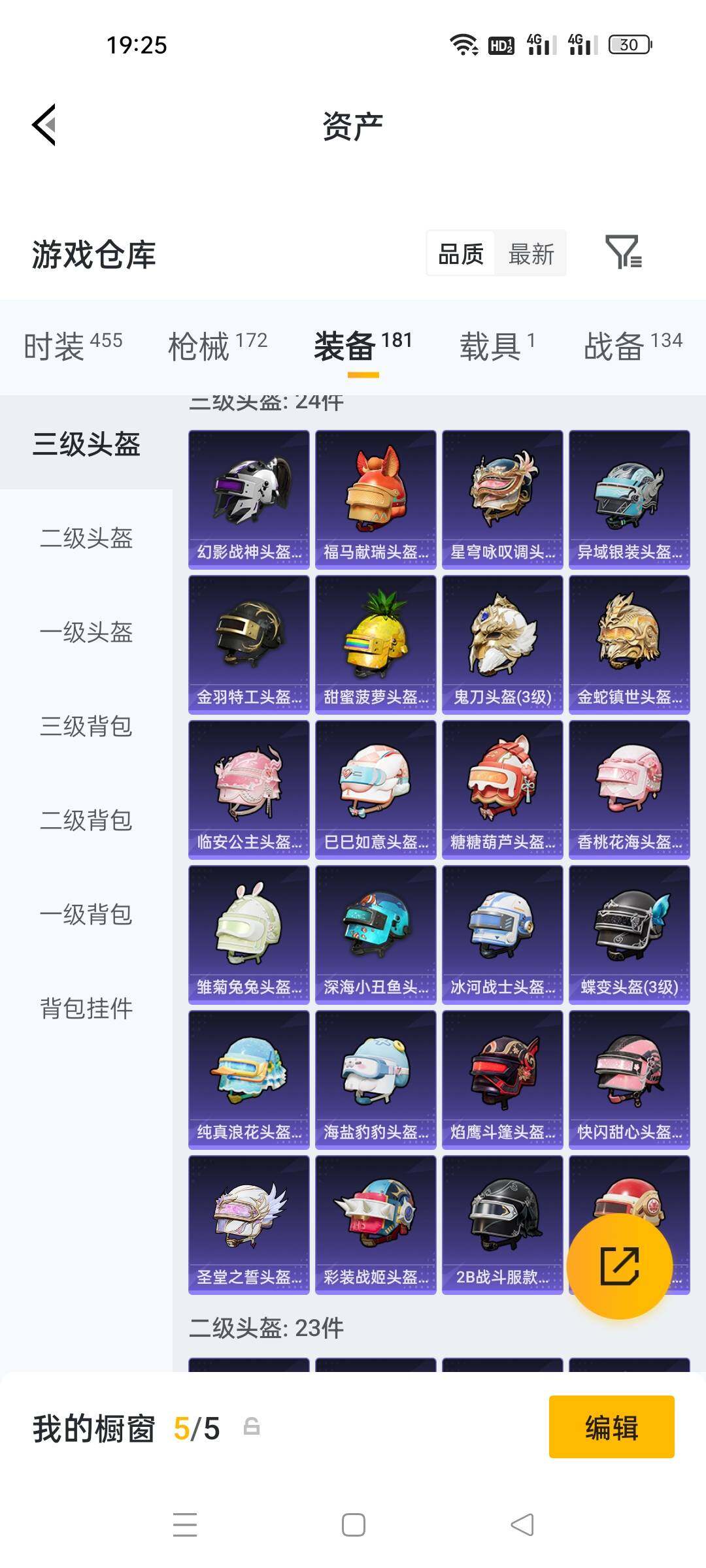Viewport: 706px width, 1568px height.
Task: Open the 一级背包 category list
Action: (87, 915)
